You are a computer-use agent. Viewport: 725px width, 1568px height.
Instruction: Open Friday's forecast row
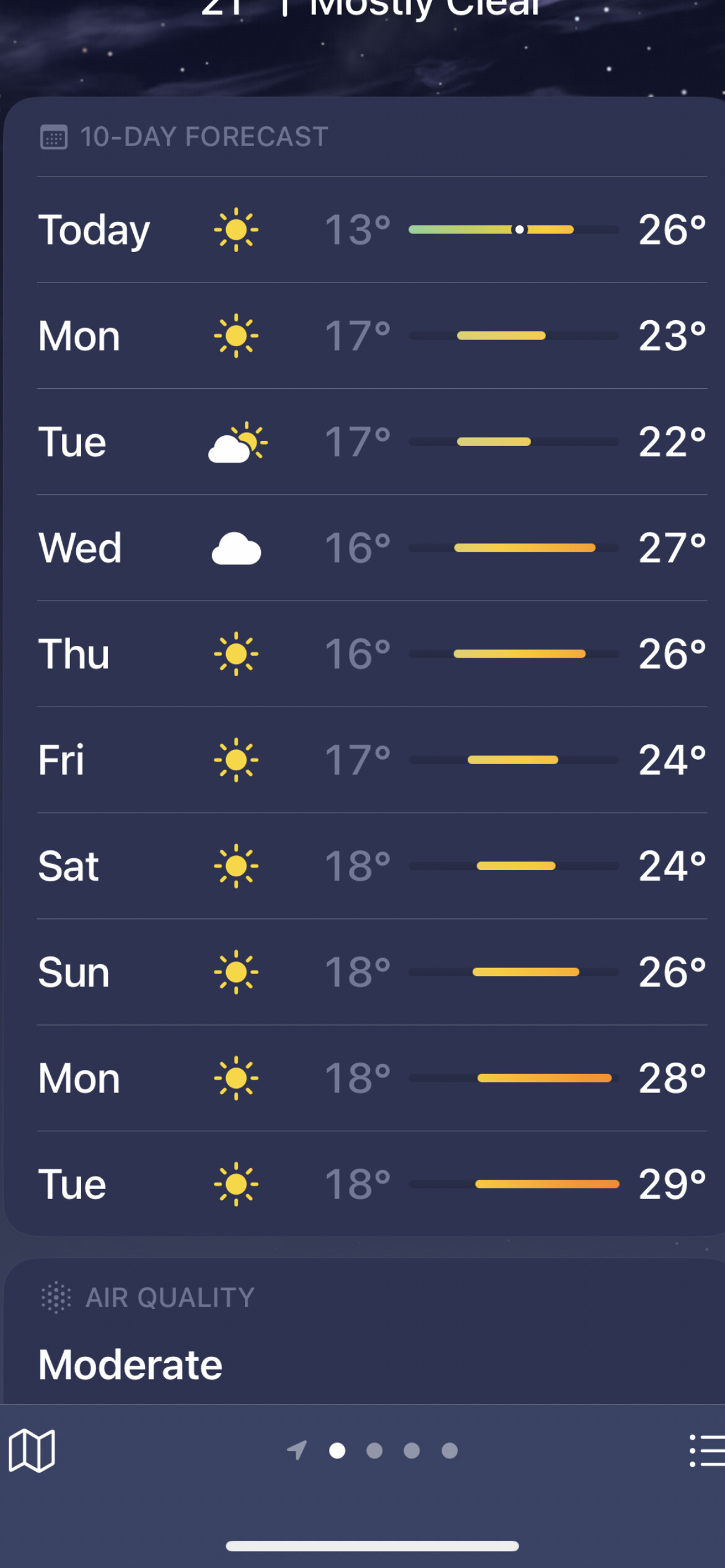[372, 760]
